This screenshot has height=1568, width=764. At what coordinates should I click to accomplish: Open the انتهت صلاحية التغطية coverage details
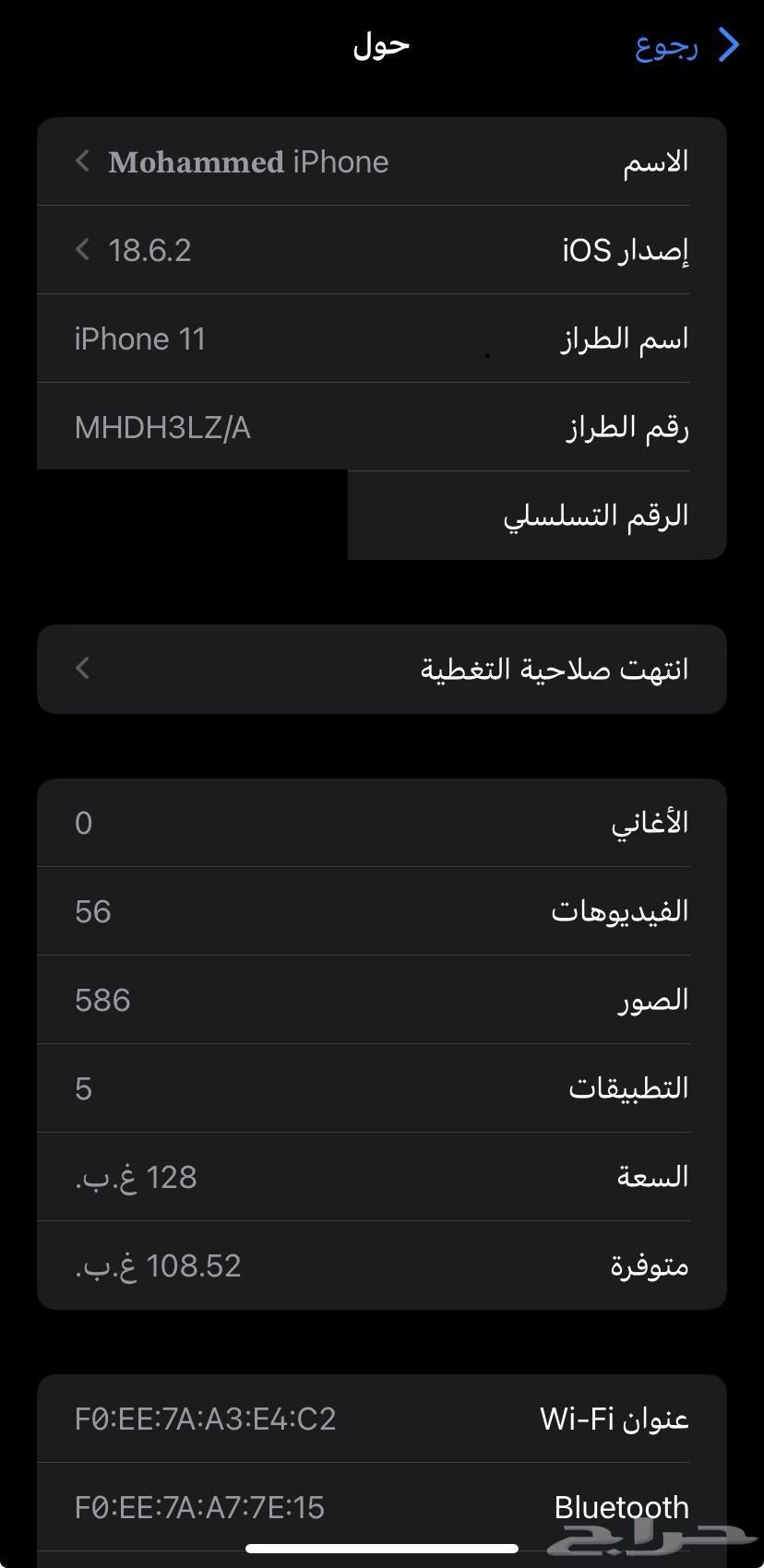click(369, 669)
